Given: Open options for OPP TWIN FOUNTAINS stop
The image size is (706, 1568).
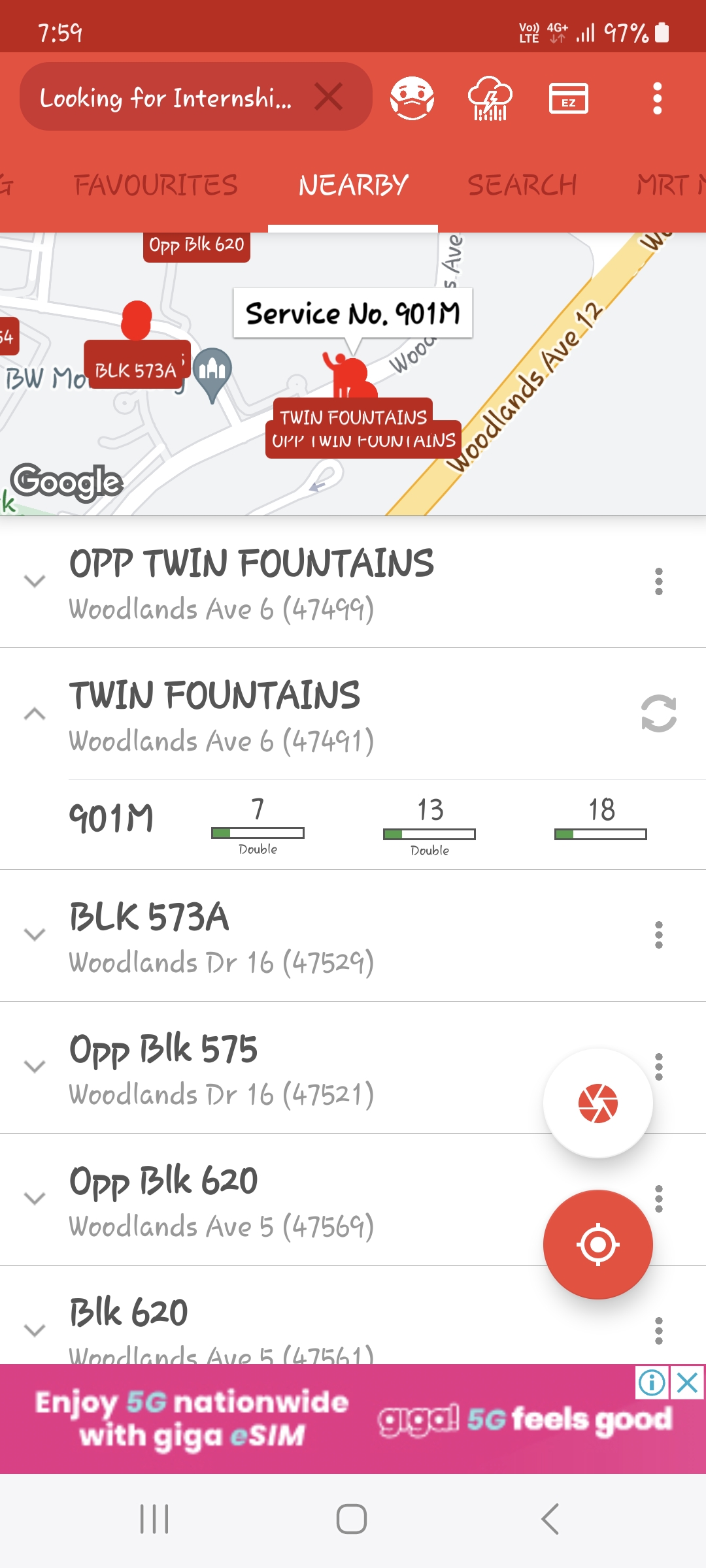Looking at the screenshot, I should click(x=658, y=581).
